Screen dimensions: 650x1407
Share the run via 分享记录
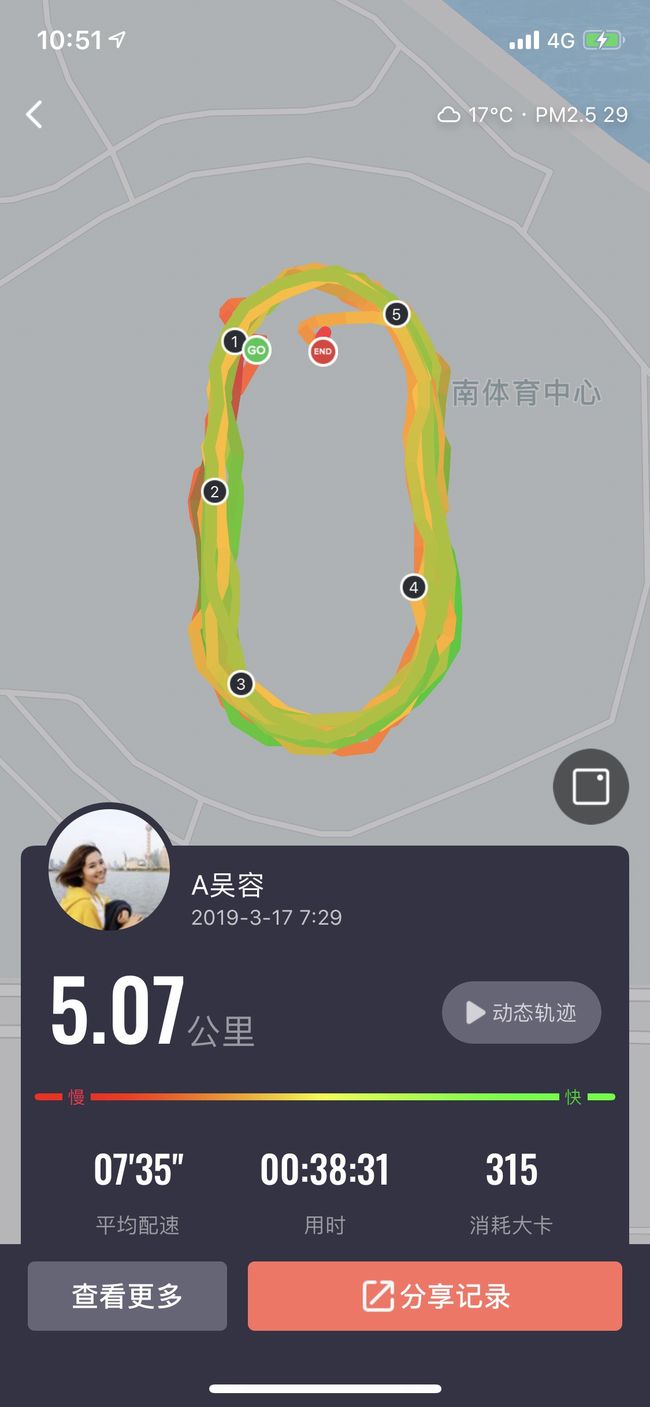click(435, 1296)
